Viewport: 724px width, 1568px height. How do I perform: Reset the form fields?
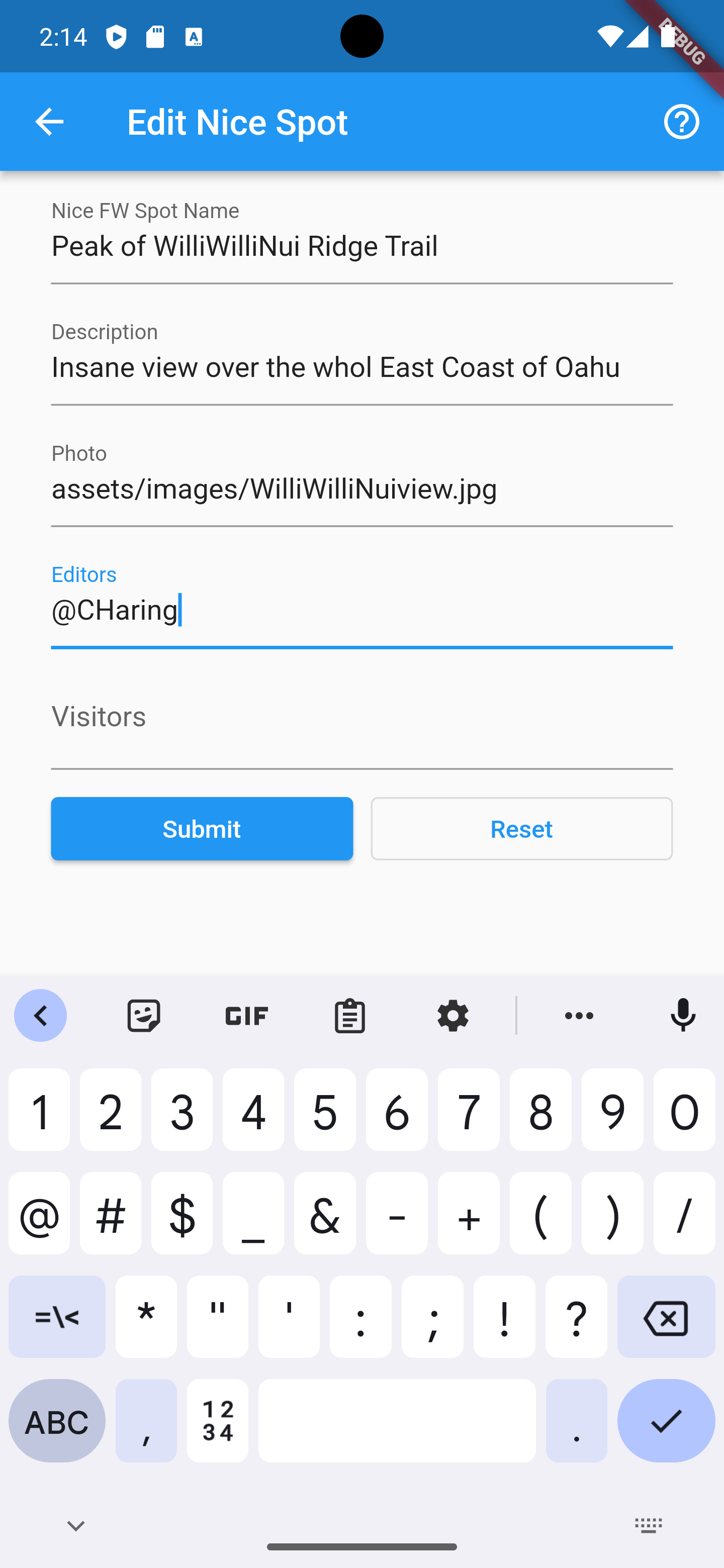(521, 828)
